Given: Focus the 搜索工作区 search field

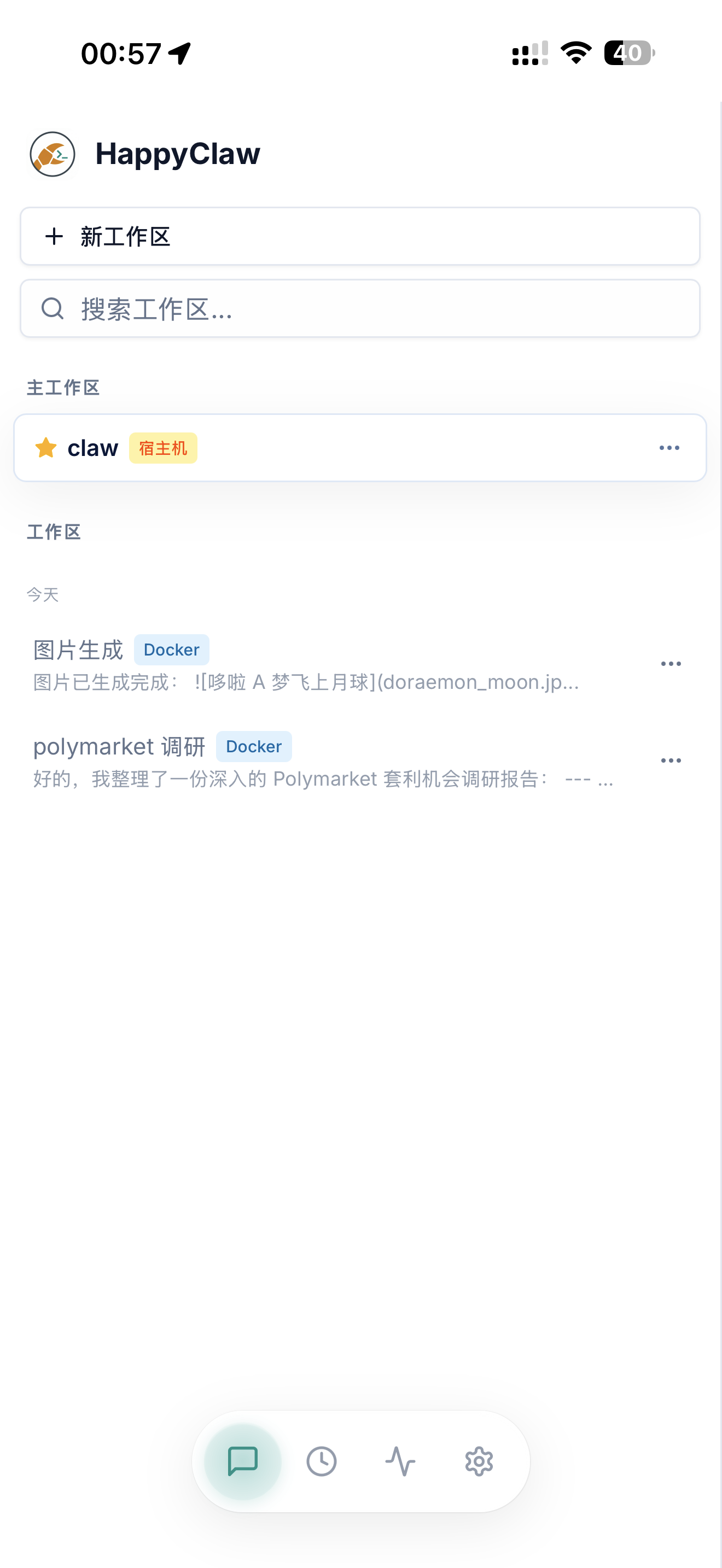Looking at the screenshot, I should (x=359, y=308).
